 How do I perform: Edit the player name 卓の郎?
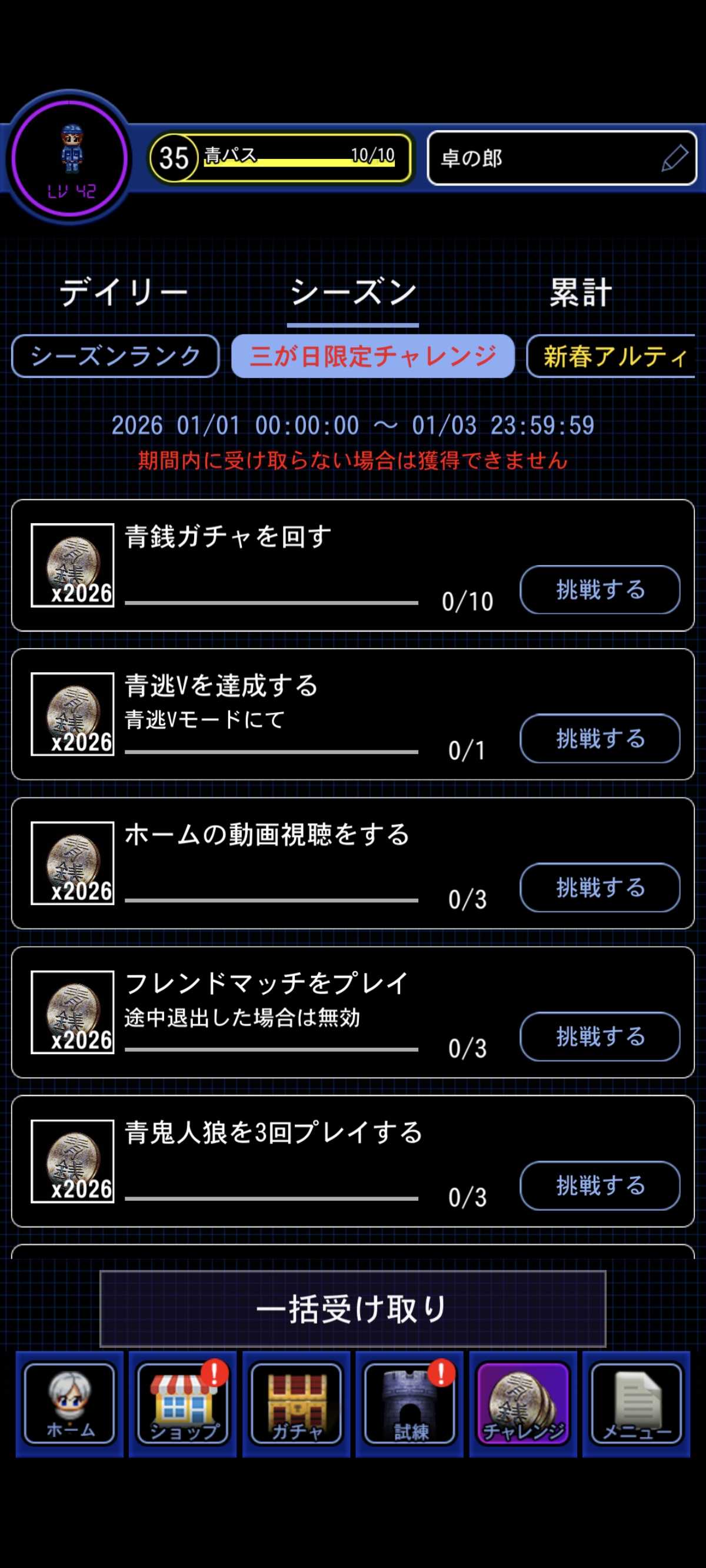pos(674,158)
